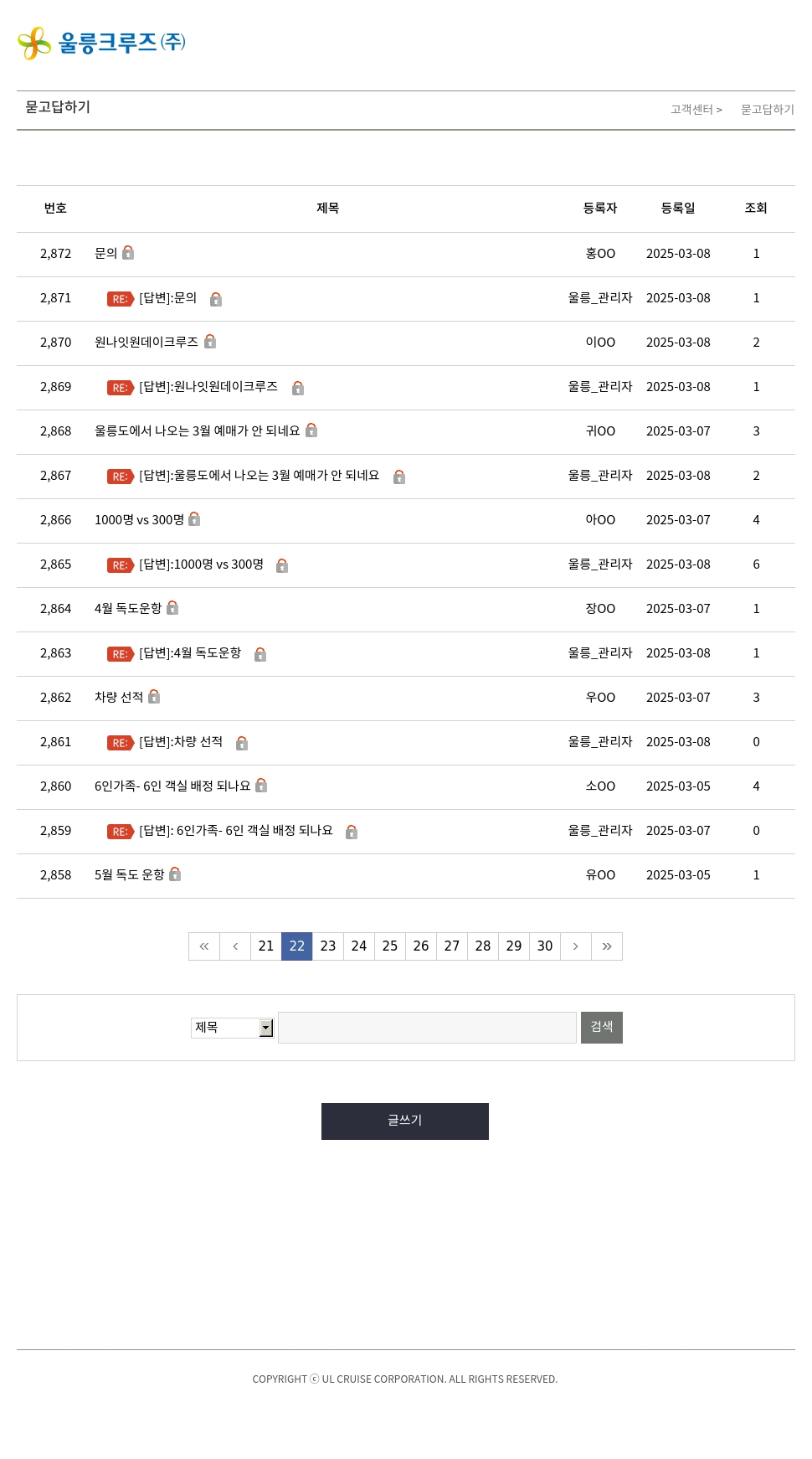Open the 원나잇원데이크루즈 inquiry post
This screenshot has height=1459, width=812.
coord(146,342)
